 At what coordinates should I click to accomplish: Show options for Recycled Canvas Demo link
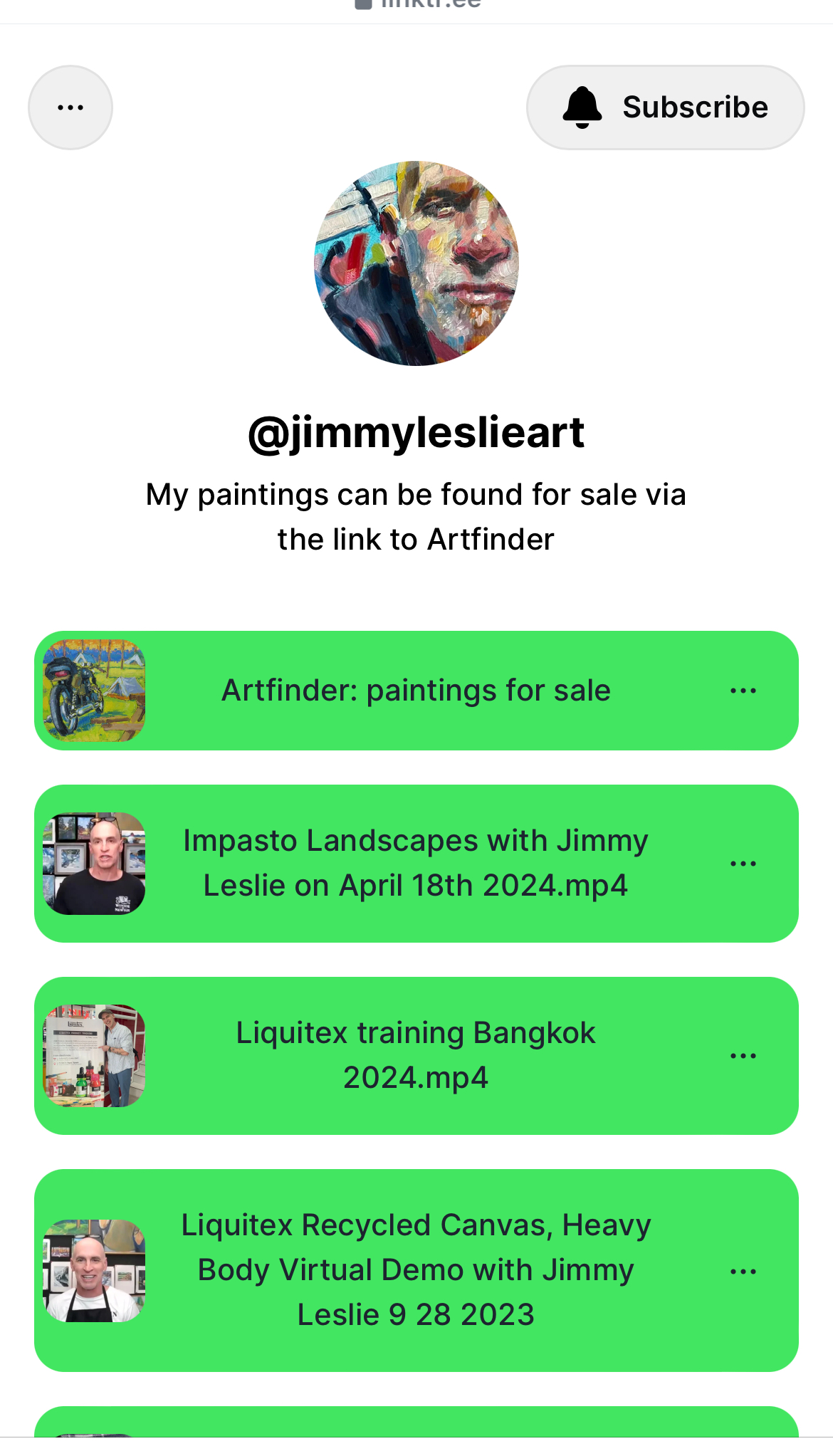[x=743, y=1272]
